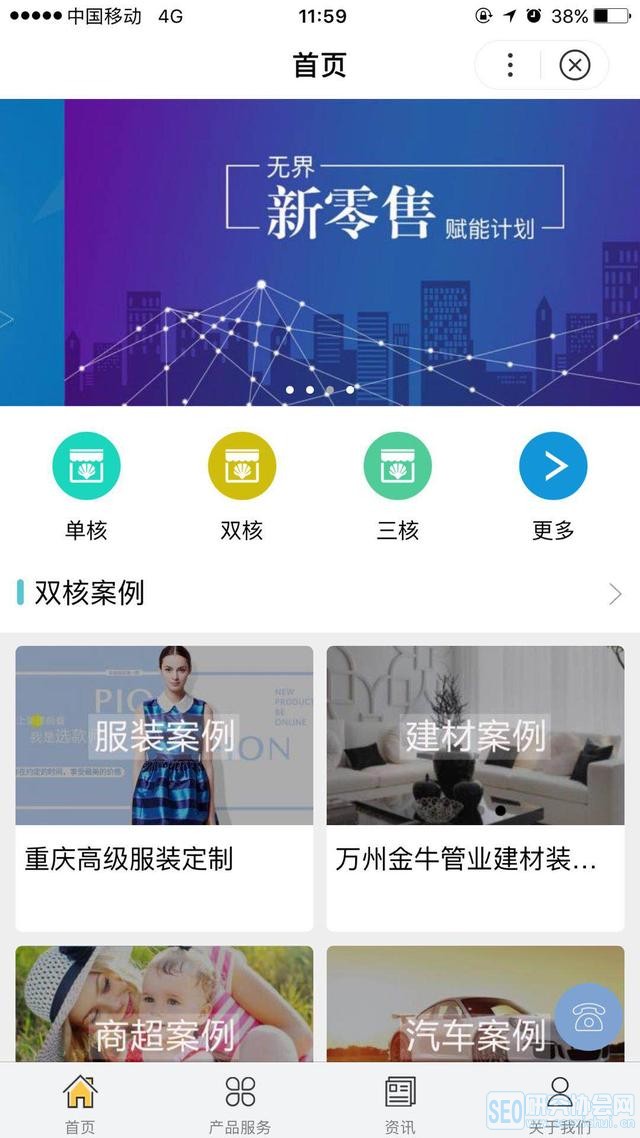Tap the floating phone call button
The image size is (640, 1138).
[588, 1016]
